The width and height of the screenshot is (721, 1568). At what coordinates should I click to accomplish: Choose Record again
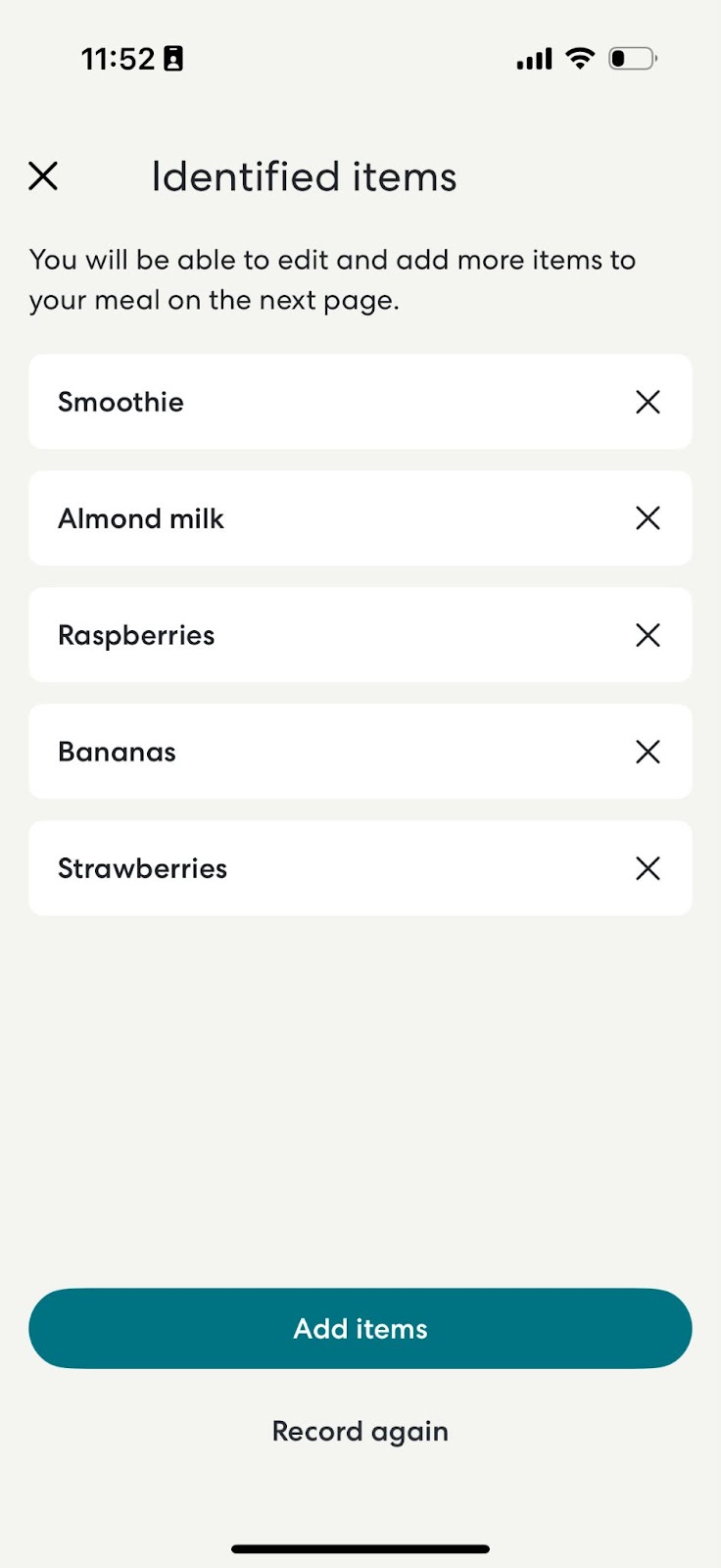[360, 1432]
